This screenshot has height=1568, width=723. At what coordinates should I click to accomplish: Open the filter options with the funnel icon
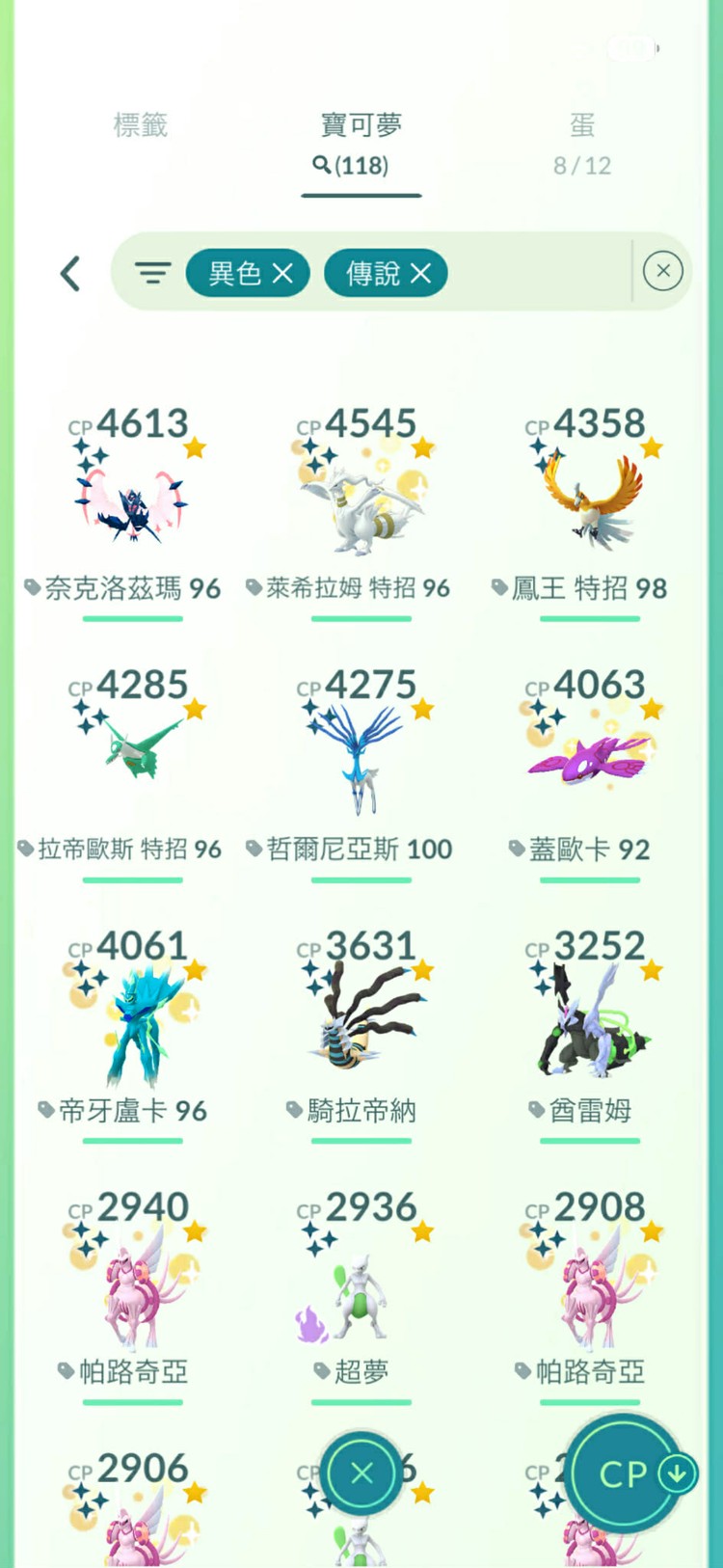tap(152, 273)
